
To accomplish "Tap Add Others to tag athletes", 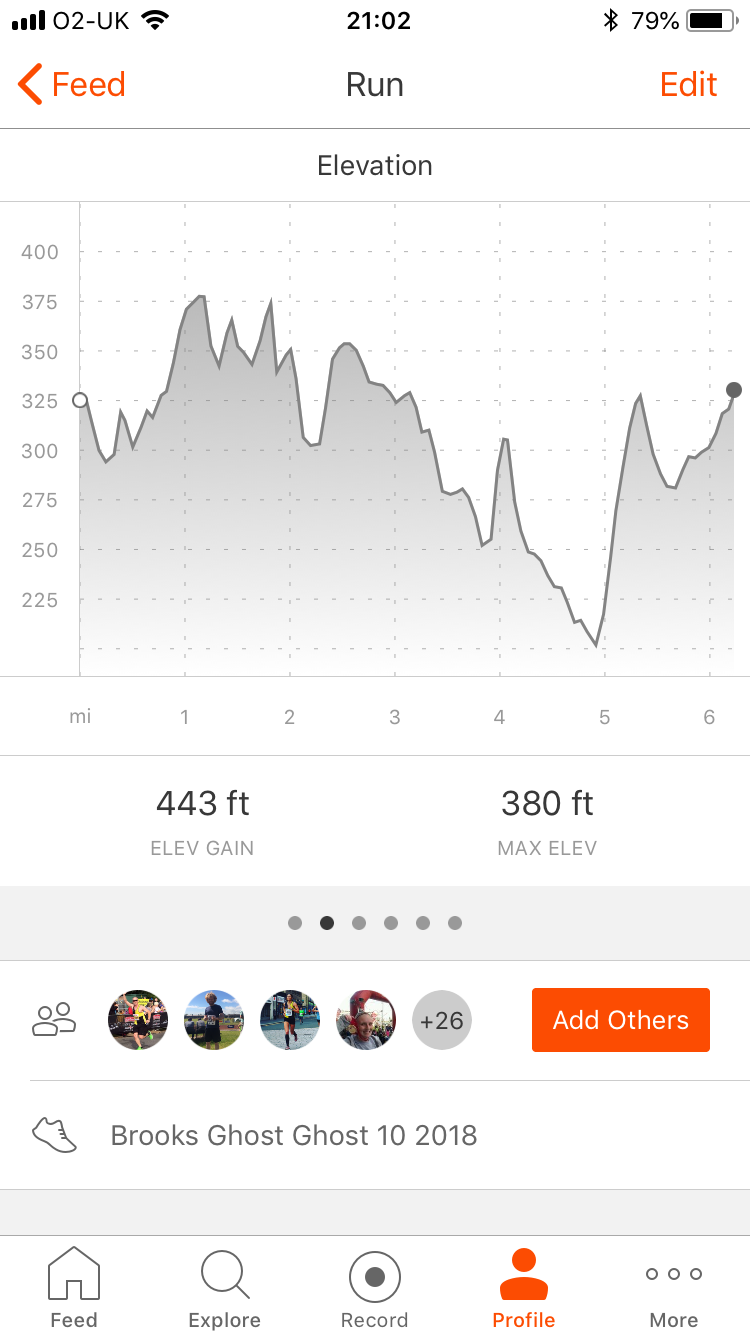I will [x=620, y=1020].
